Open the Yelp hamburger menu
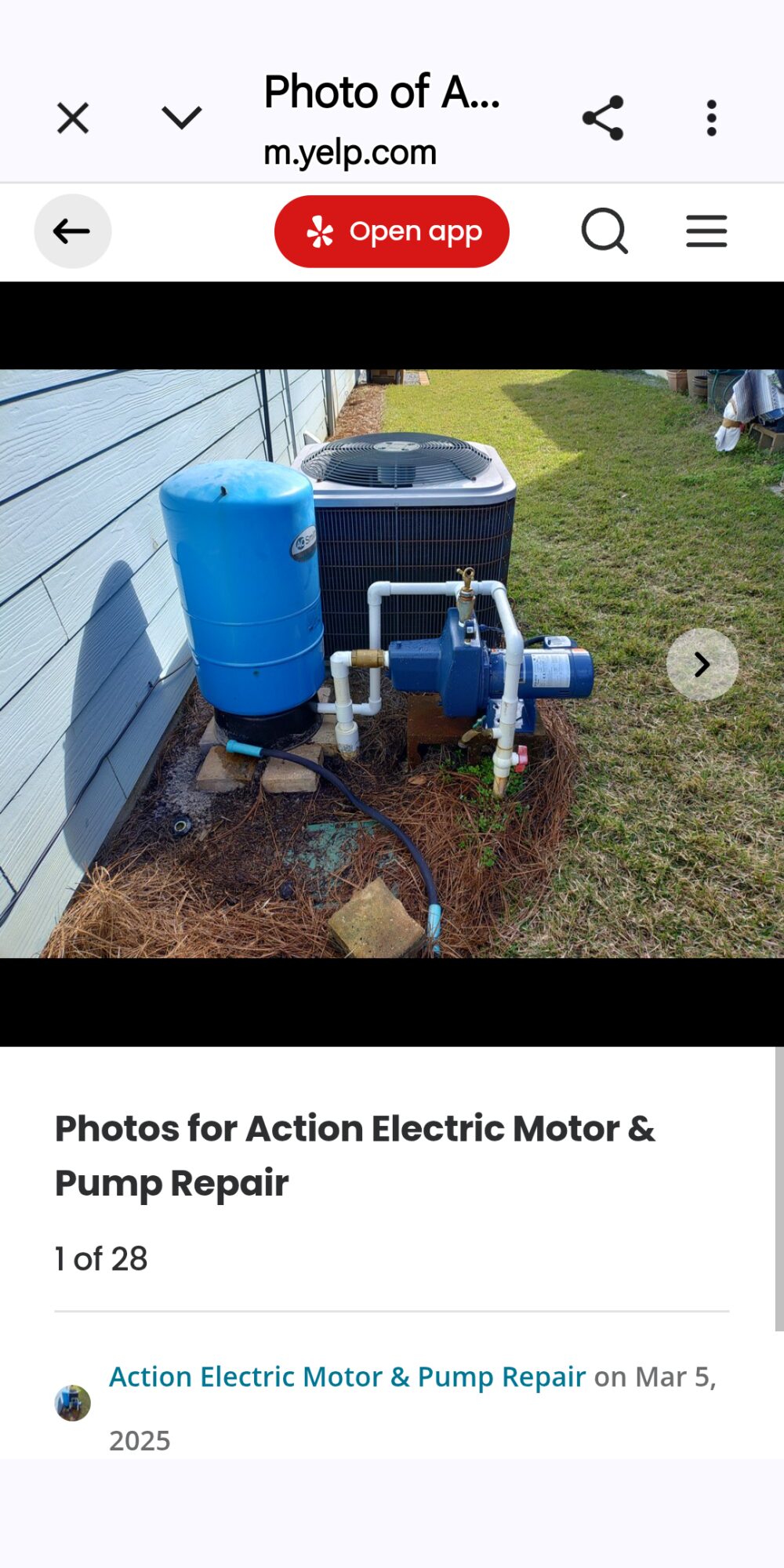Image resolution: width=784 pixels, height=1568 pixels. 706,231
